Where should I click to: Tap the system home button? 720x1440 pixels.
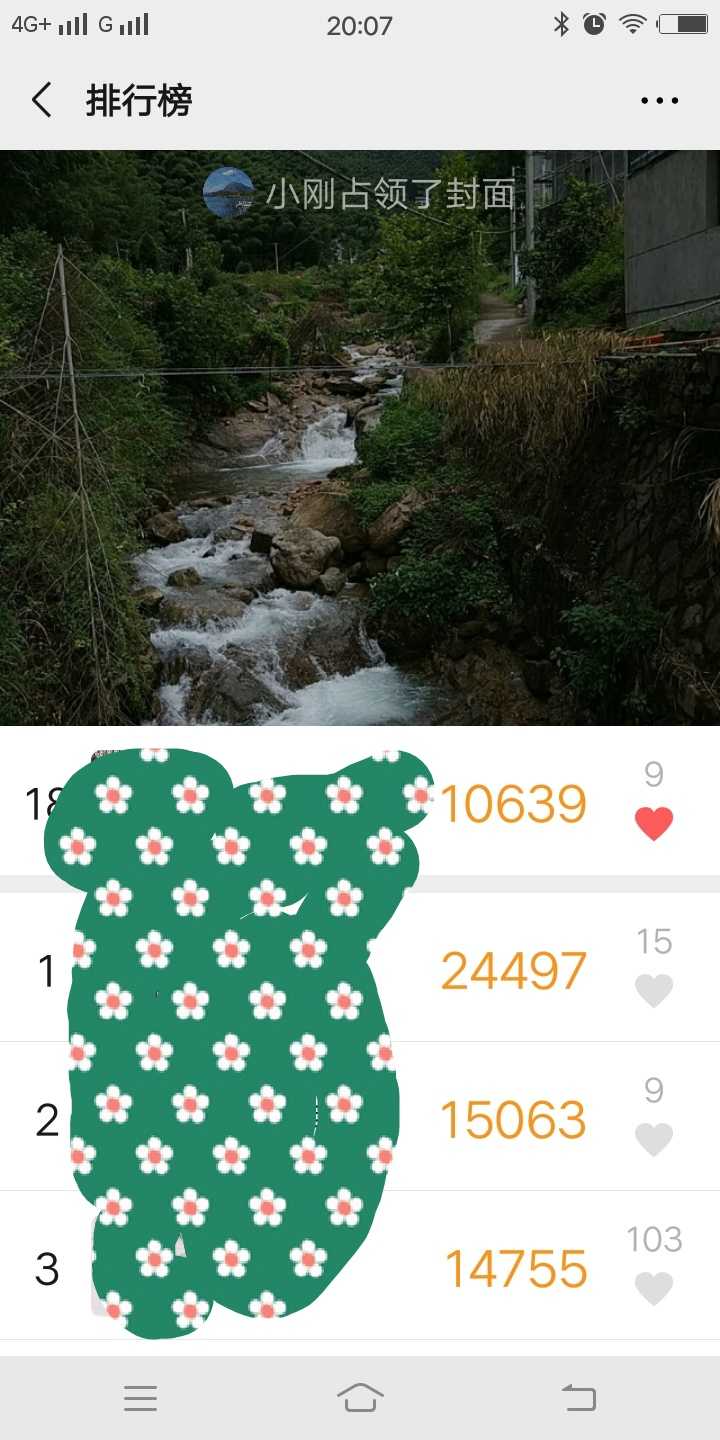coord(360,1397)
